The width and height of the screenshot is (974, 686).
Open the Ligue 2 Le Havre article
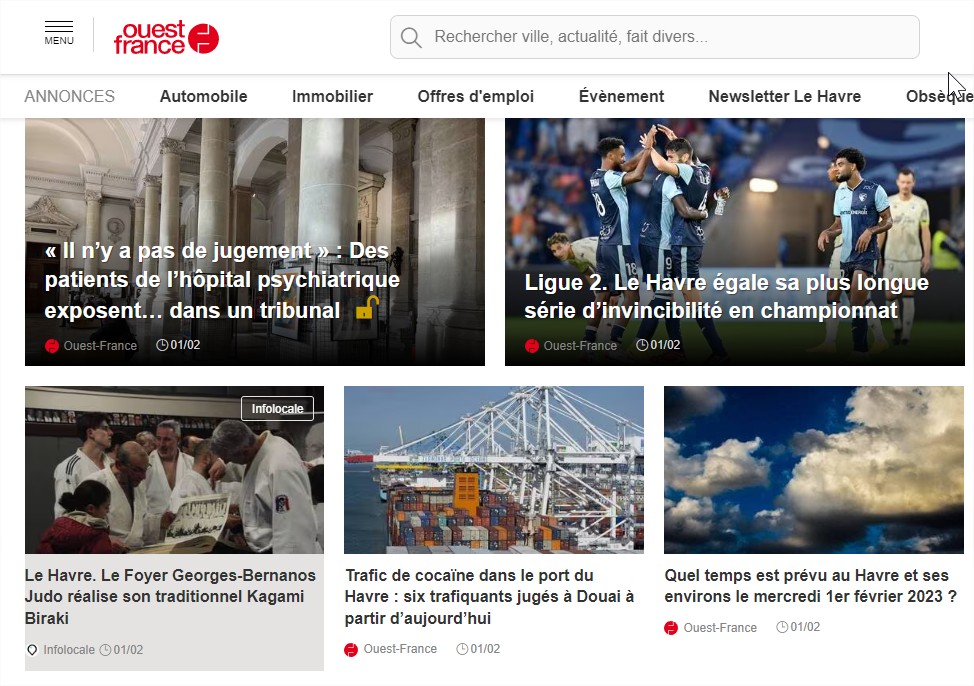(x=726, y=296)
